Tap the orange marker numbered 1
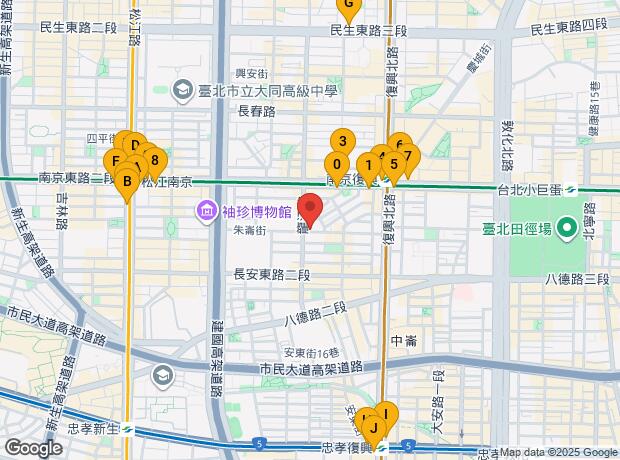620x460 pixels. pyautogui.click(x=370, y=165)
